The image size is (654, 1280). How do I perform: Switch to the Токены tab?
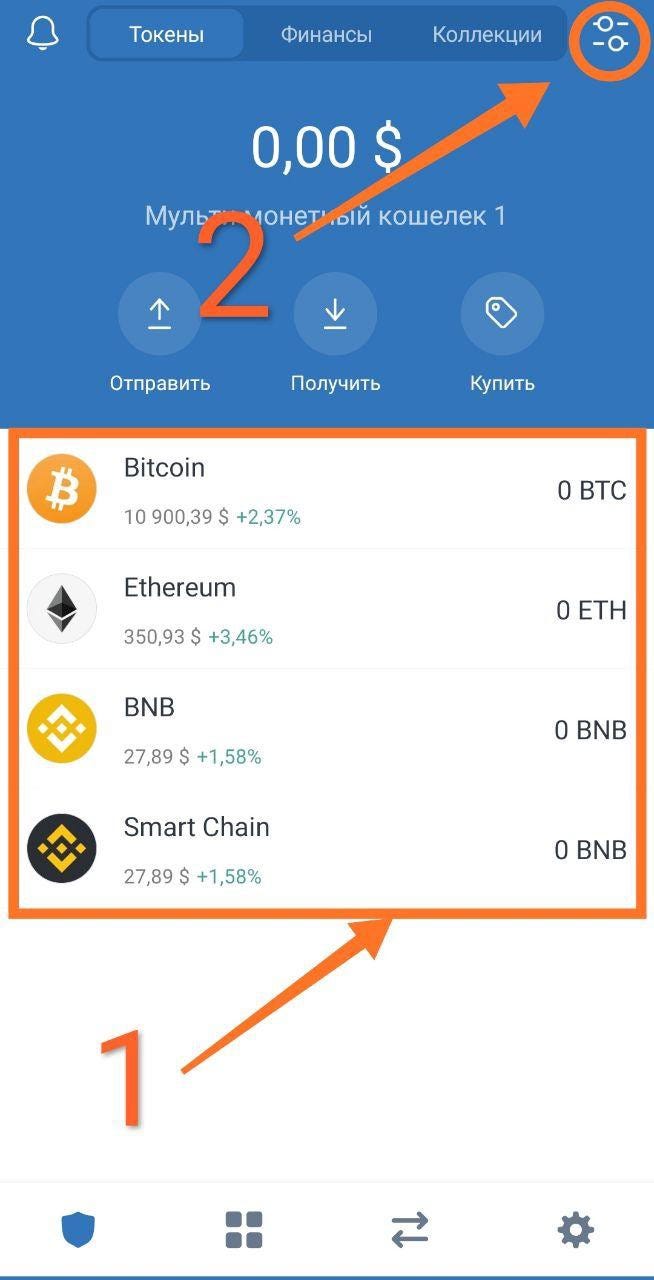tap(167, 35)
